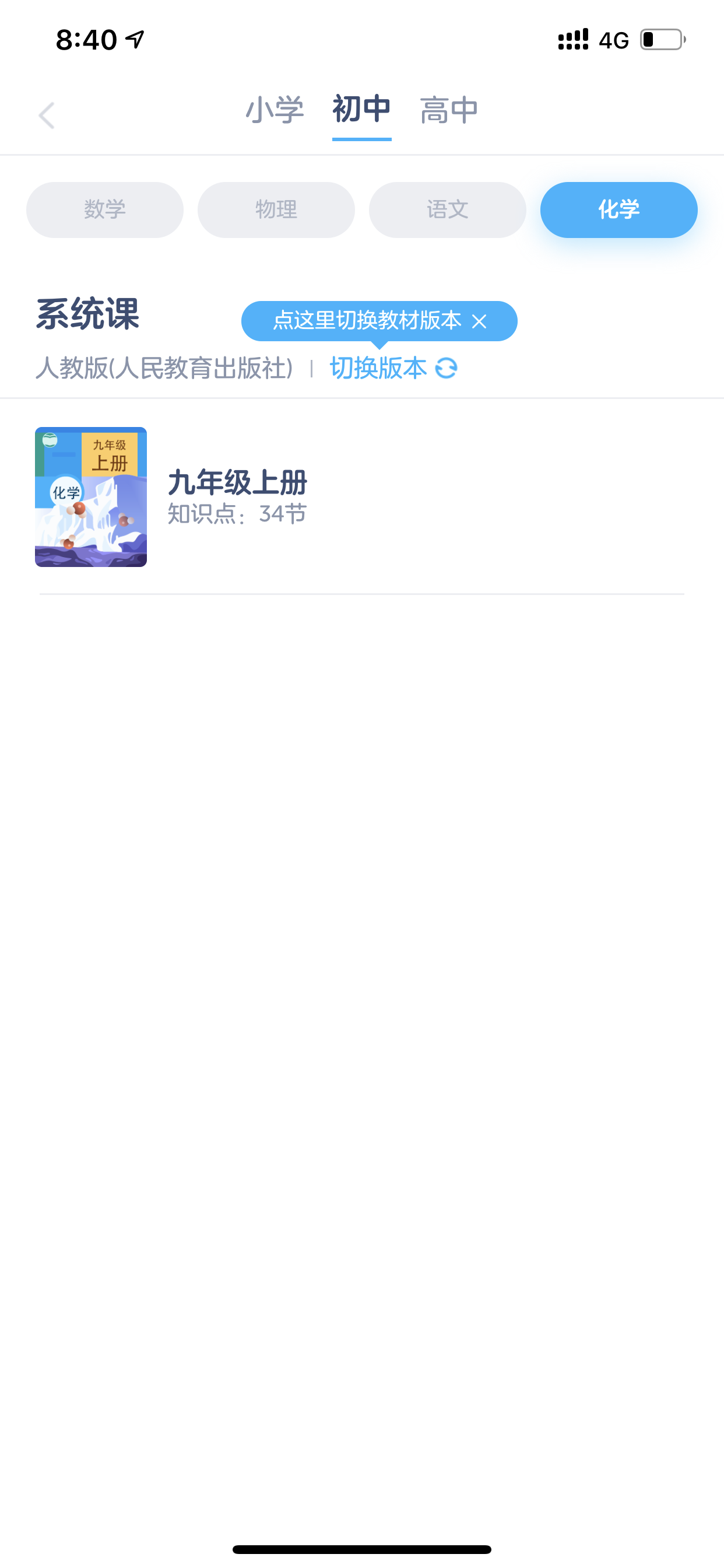Screen dimensions: 724x1568
Task: Select the 语文 subject chip
Action: tap(448, 209)
